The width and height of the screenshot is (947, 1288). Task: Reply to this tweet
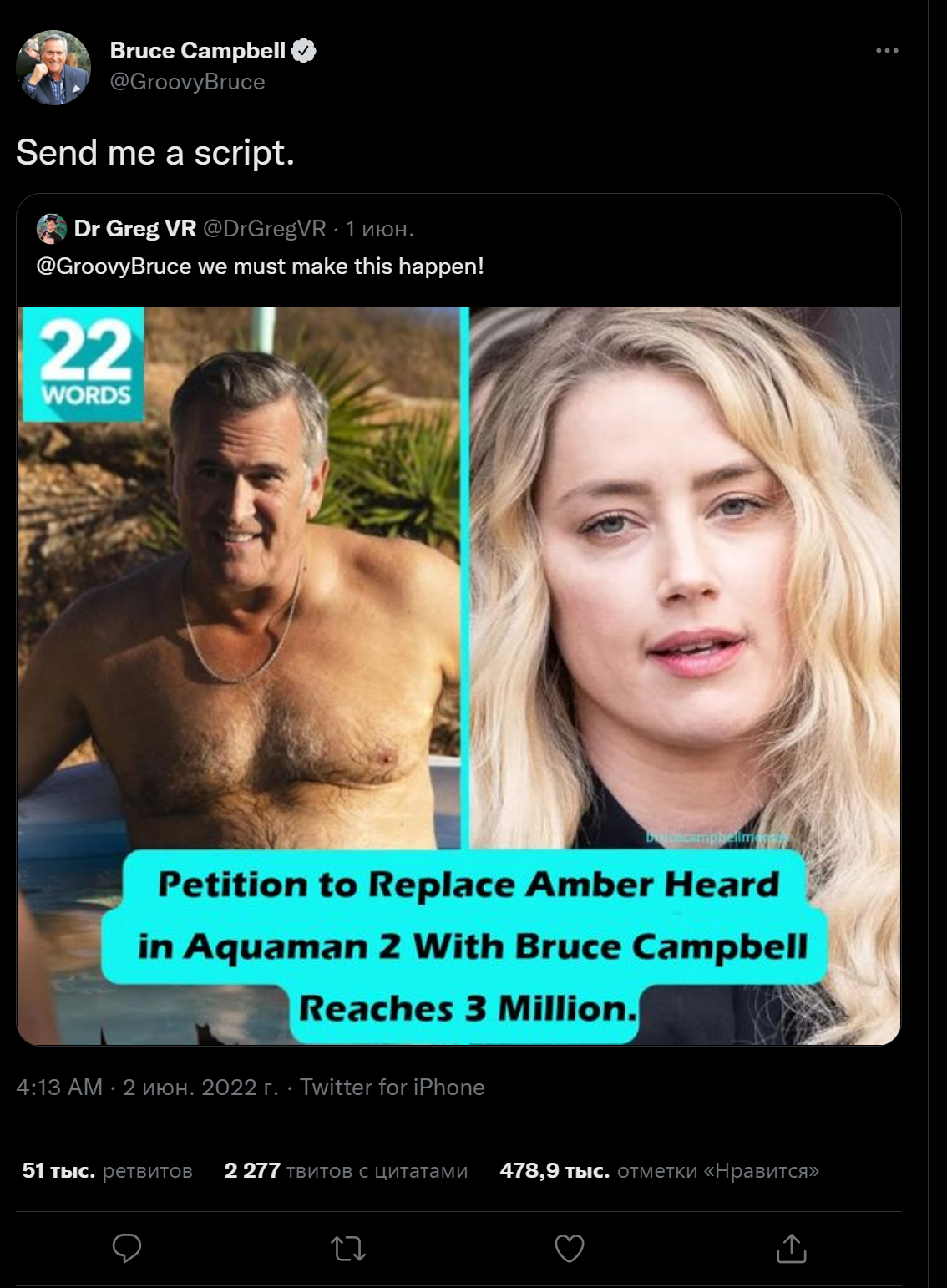[x=127, y=1249]
